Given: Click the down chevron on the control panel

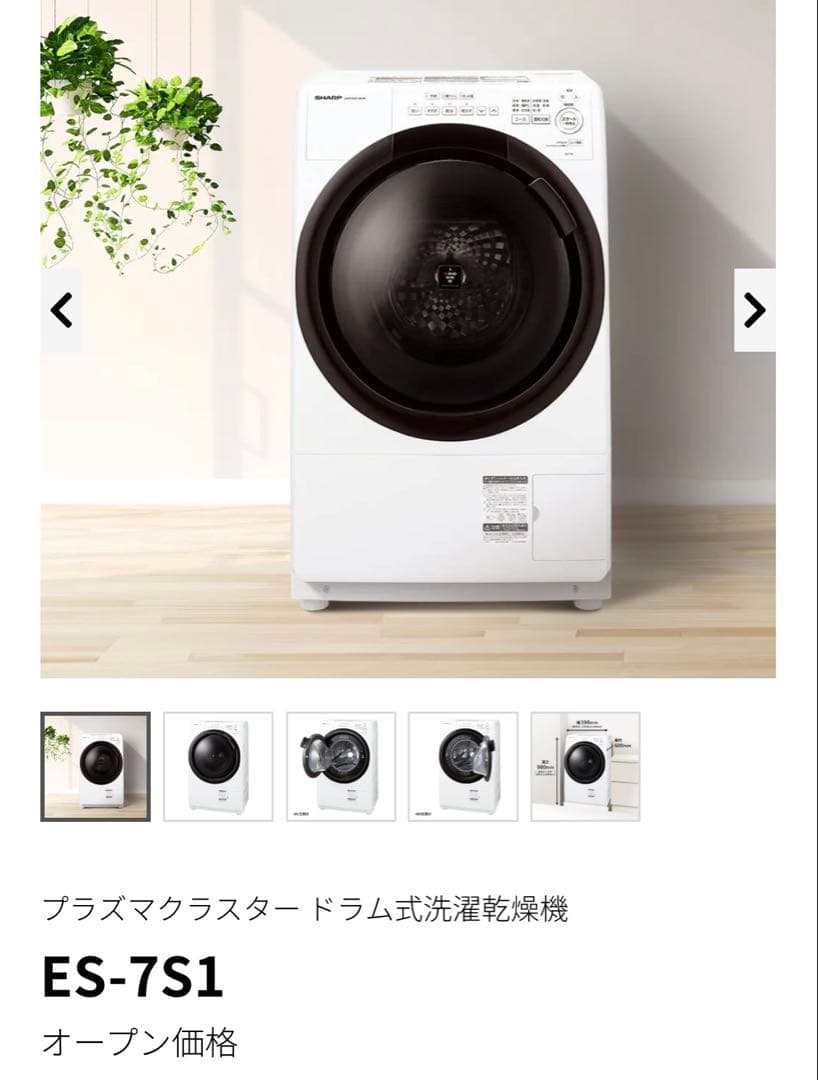Looking at the screenshot, I should (x=482, y=111).
